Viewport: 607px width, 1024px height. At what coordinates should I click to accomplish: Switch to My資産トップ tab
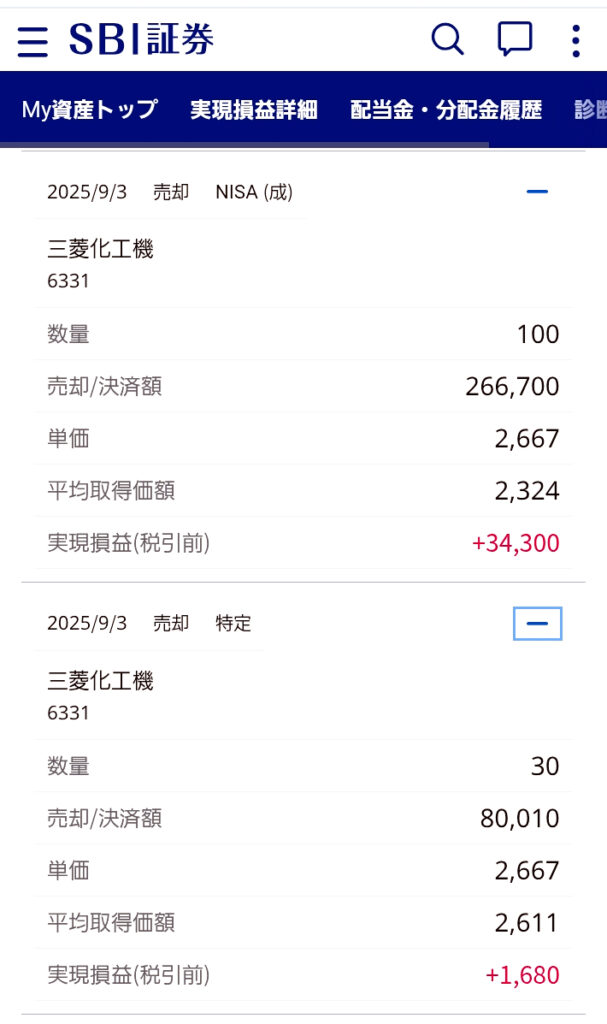[90, 110]
